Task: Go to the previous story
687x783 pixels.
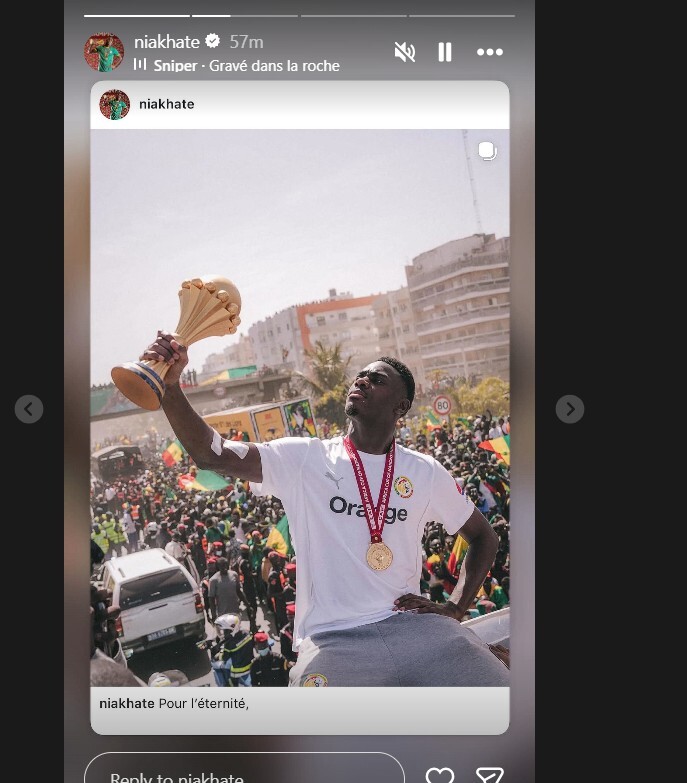Action: click(29, 408)
